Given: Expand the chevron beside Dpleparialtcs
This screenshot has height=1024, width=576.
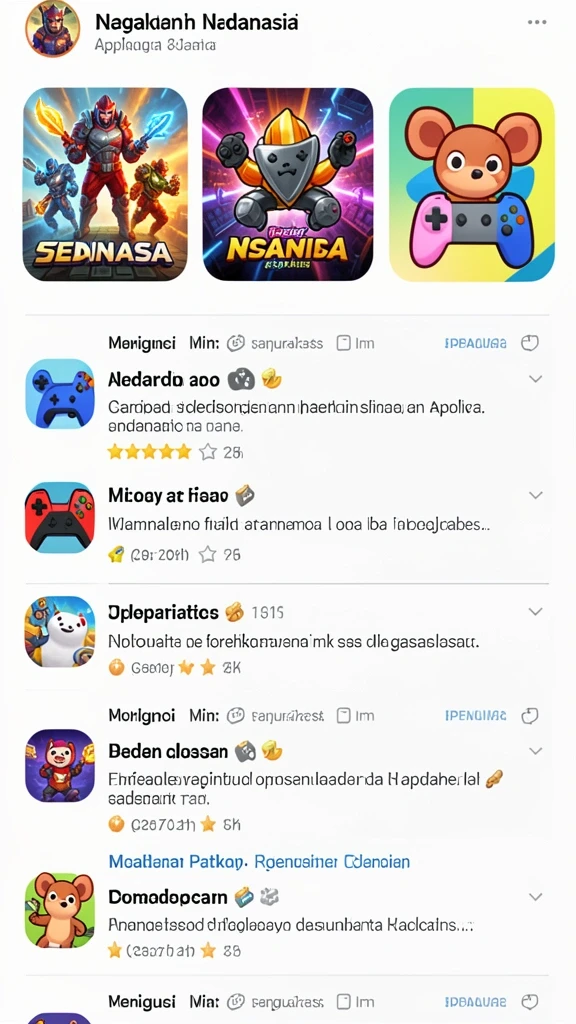Looking at the screenshot, I should click(536, 612).
